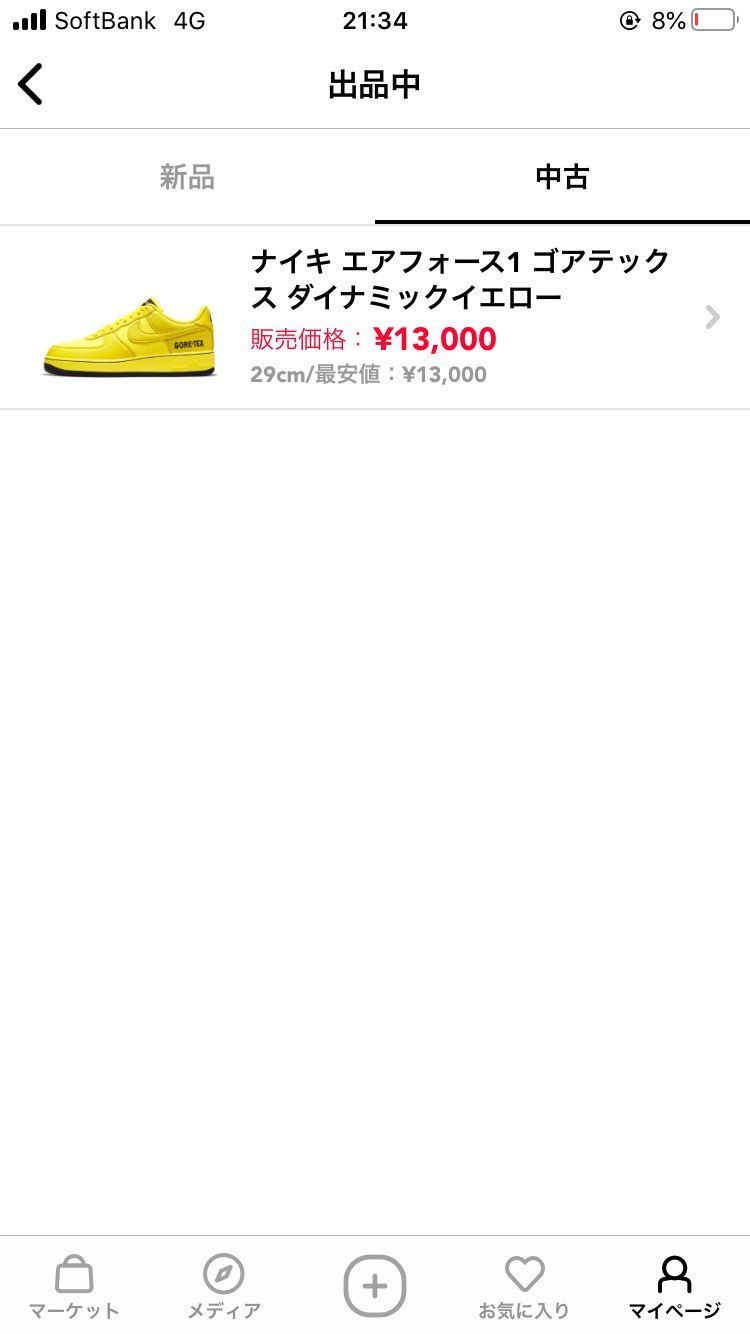Switch to the メディア tab

[x=224, y=1286]
